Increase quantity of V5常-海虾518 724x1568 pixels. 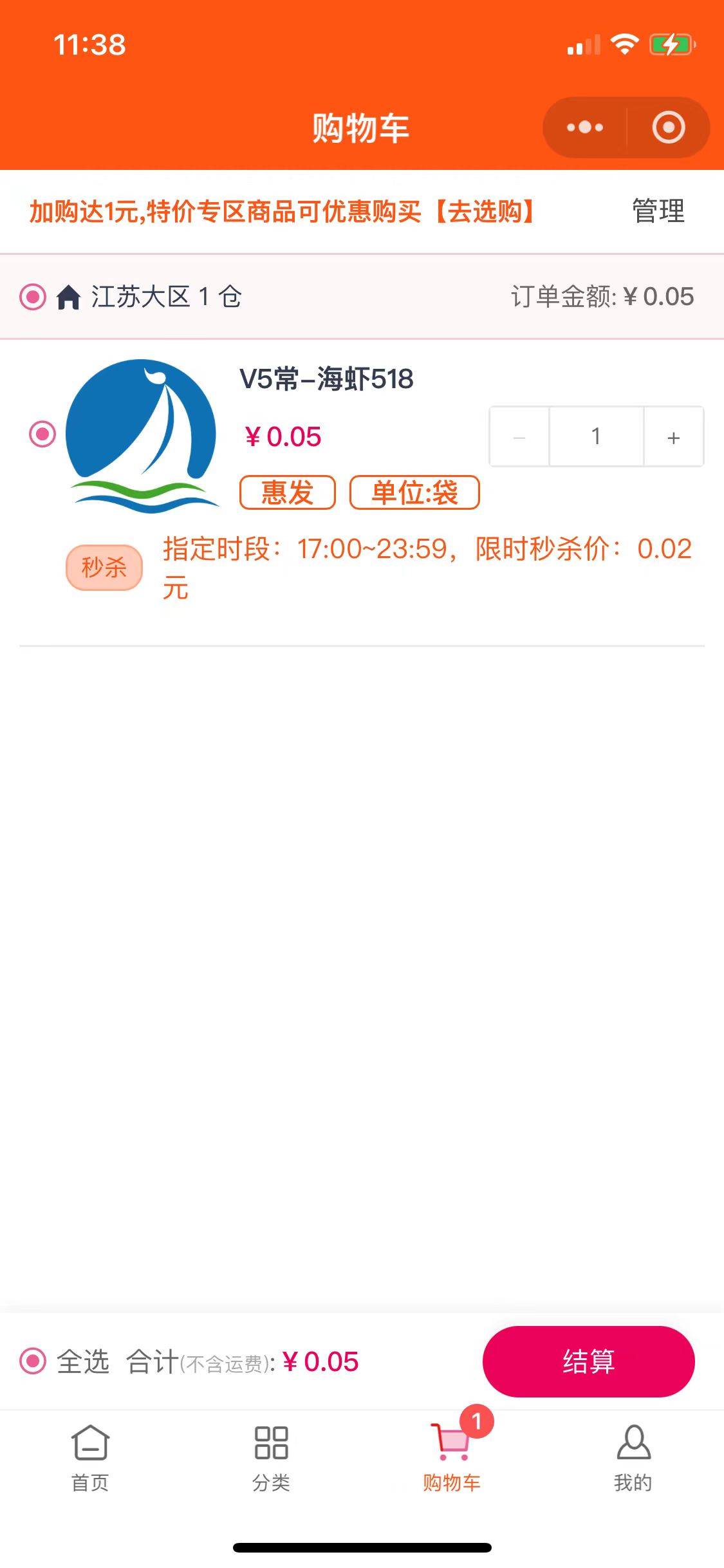[x=673, y=437]
